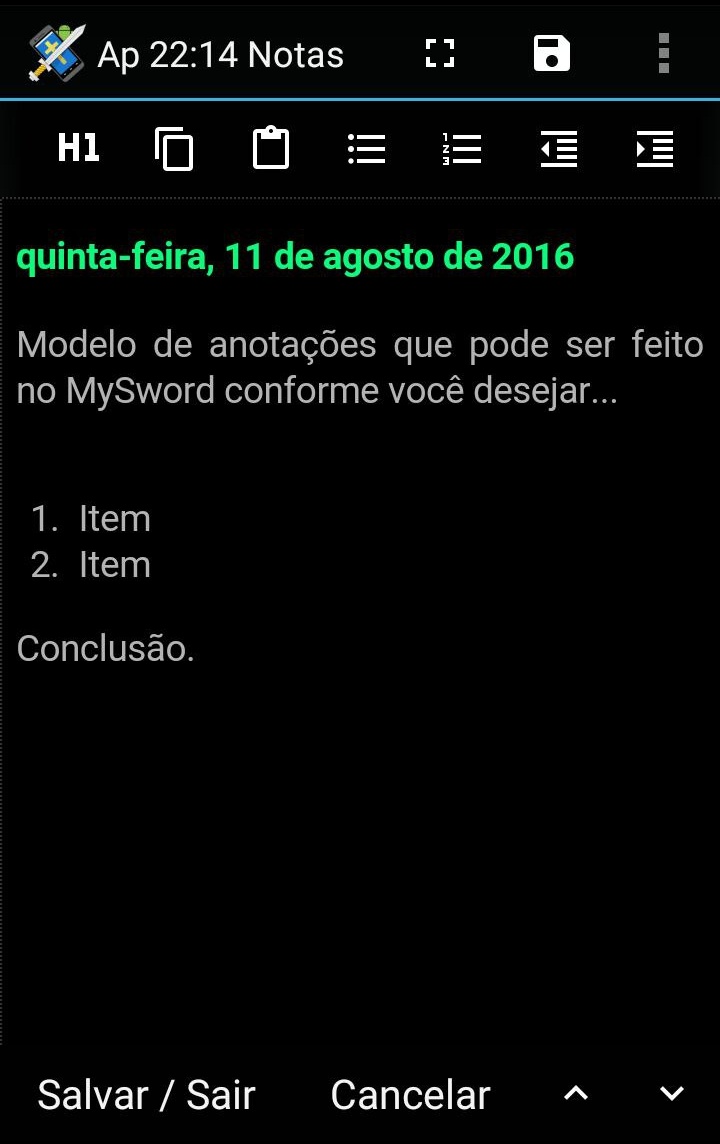Select the green date heading text
Viewport: 720px width, 1144px height.
coord(295,256)
